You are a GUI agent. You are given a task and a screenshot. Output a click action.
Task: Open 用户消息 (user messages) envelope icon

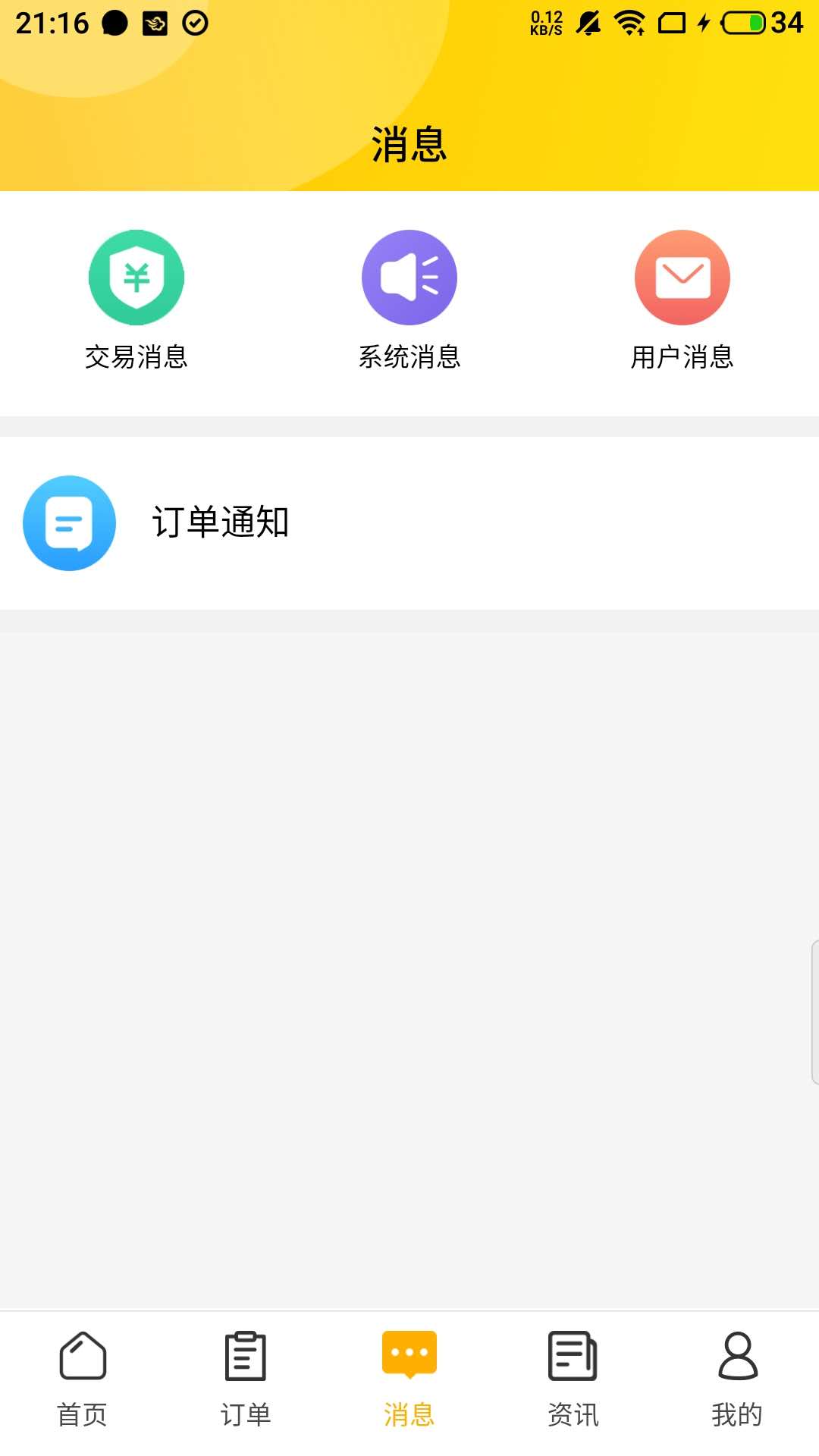click(682, 277)
